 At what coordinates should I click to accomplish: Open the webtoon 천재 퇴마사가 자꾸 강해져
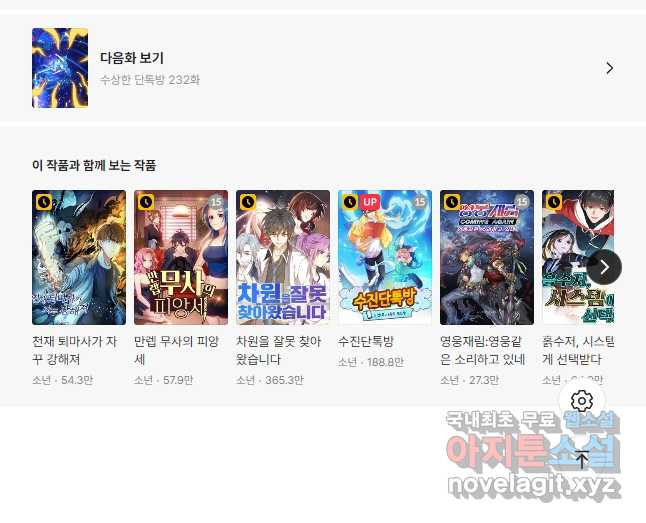click(79, 258)
